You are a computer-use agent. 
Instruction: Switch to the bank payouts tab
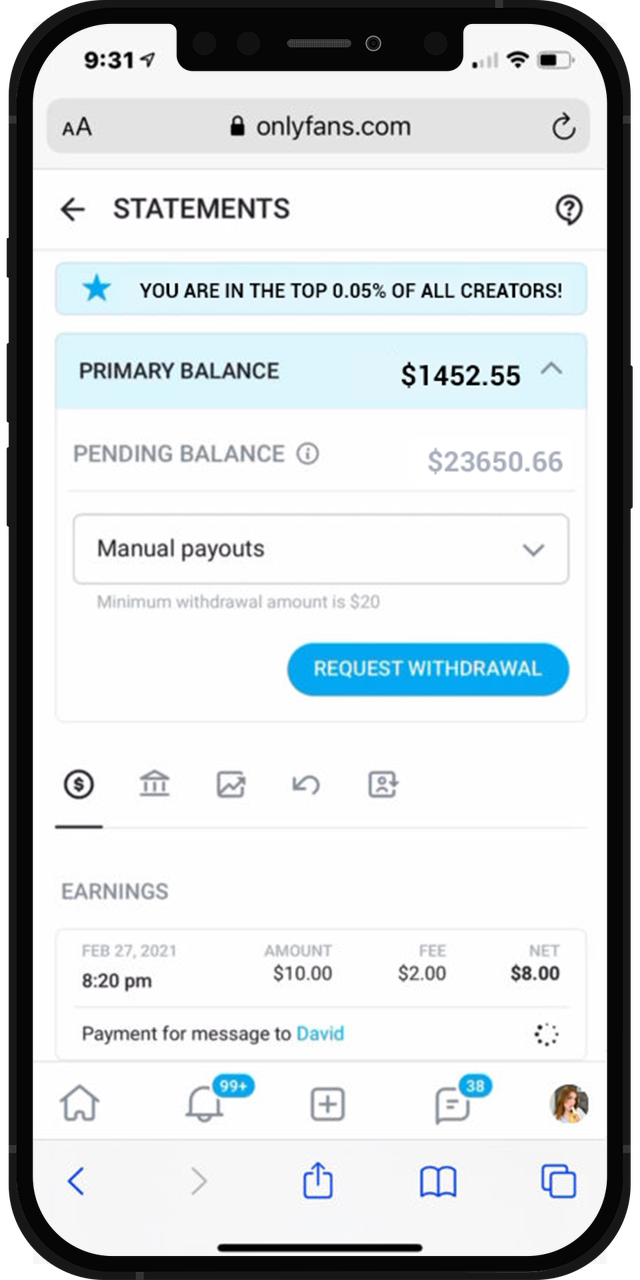pos(154,785)
